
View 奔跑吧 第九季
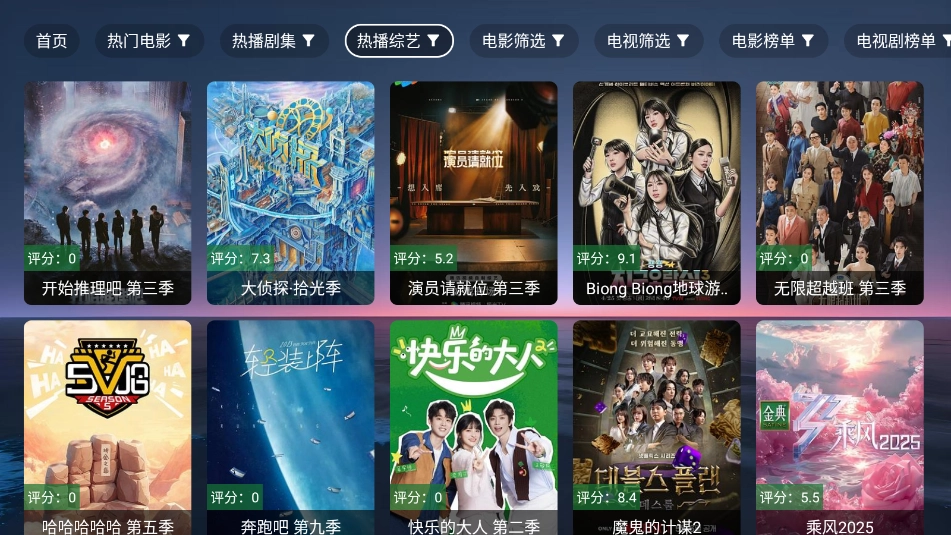[x=291, y=428]
